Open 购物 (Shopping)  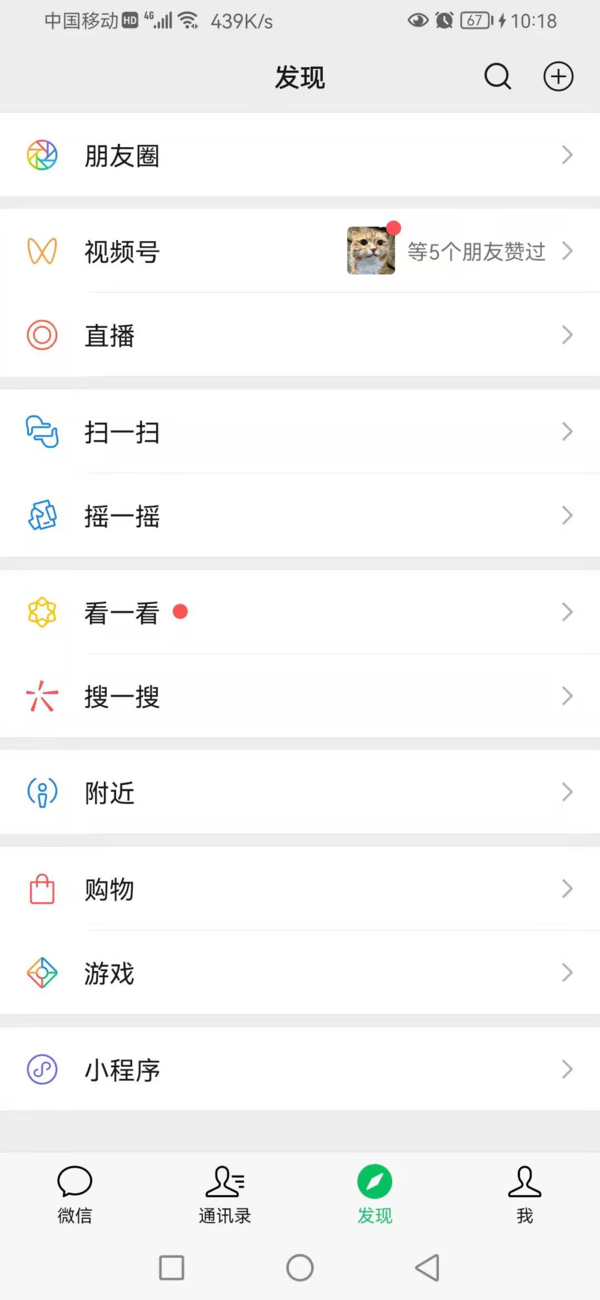tap(110, 889)
